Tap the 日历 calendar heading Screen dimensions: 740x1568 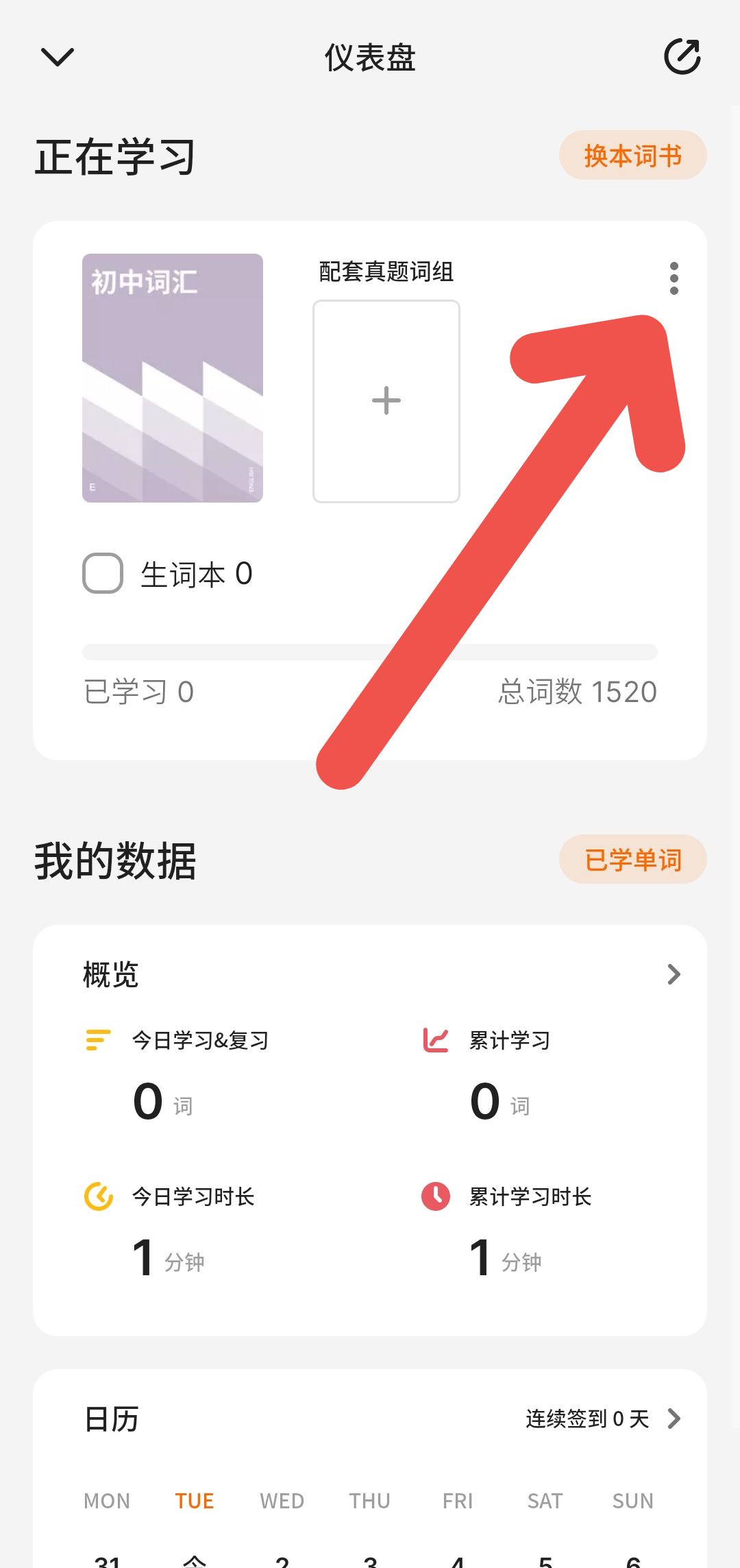tap(112, 1419)
